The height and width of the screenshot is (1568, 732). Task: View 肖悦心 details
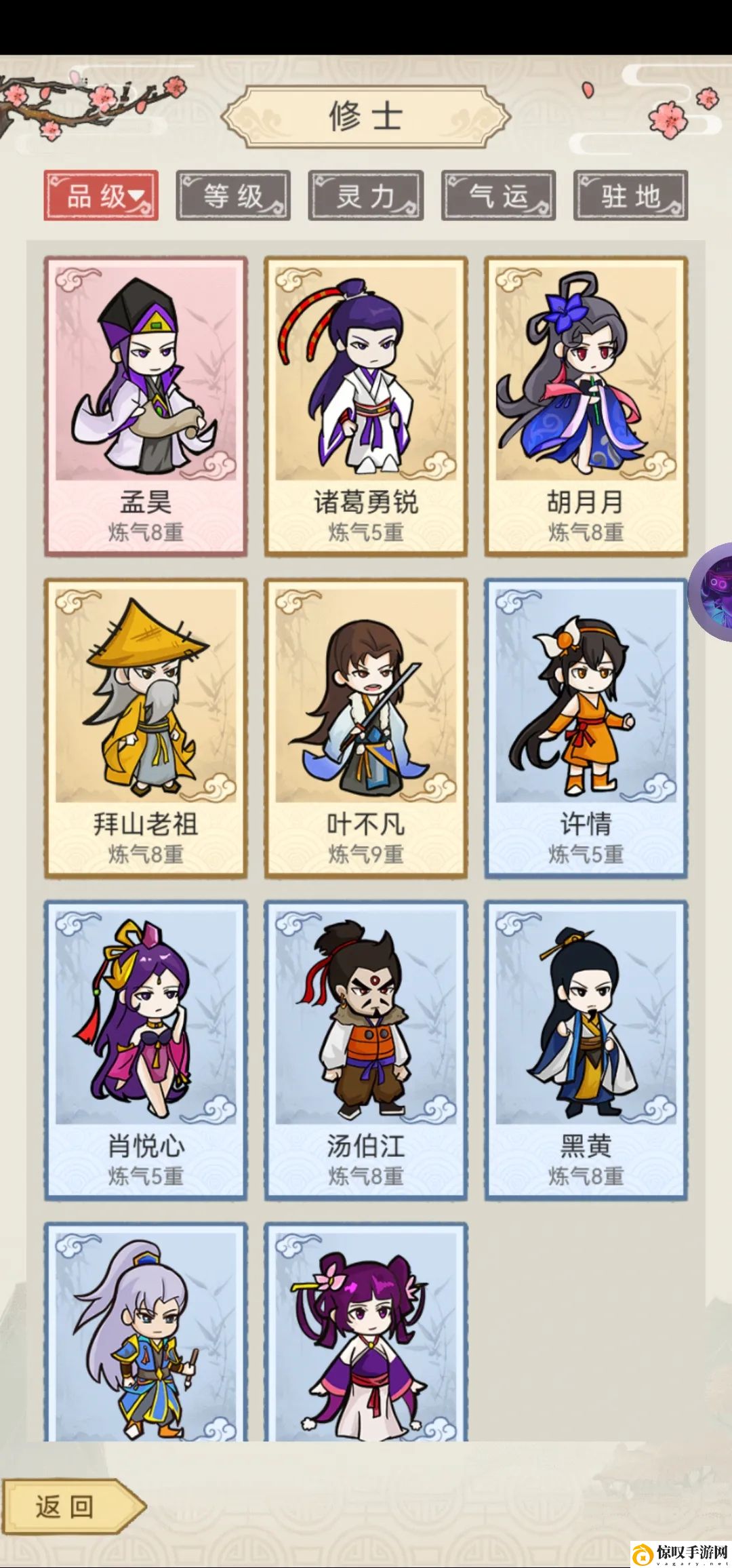pyautogui.click(x=146, y=1051)
